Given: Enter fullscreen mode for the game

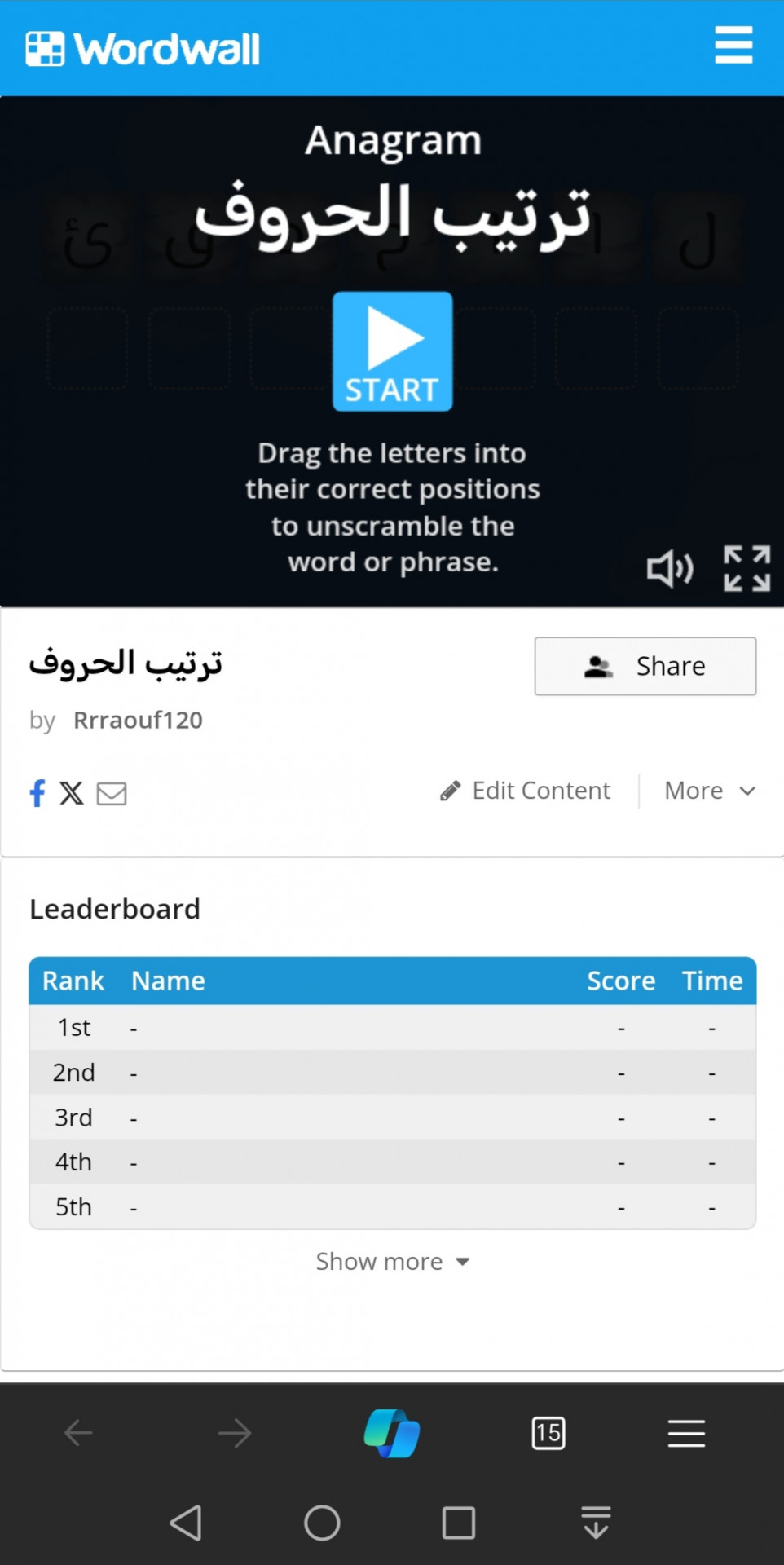Looking at the screenshot, I should [x=747, y=568].
